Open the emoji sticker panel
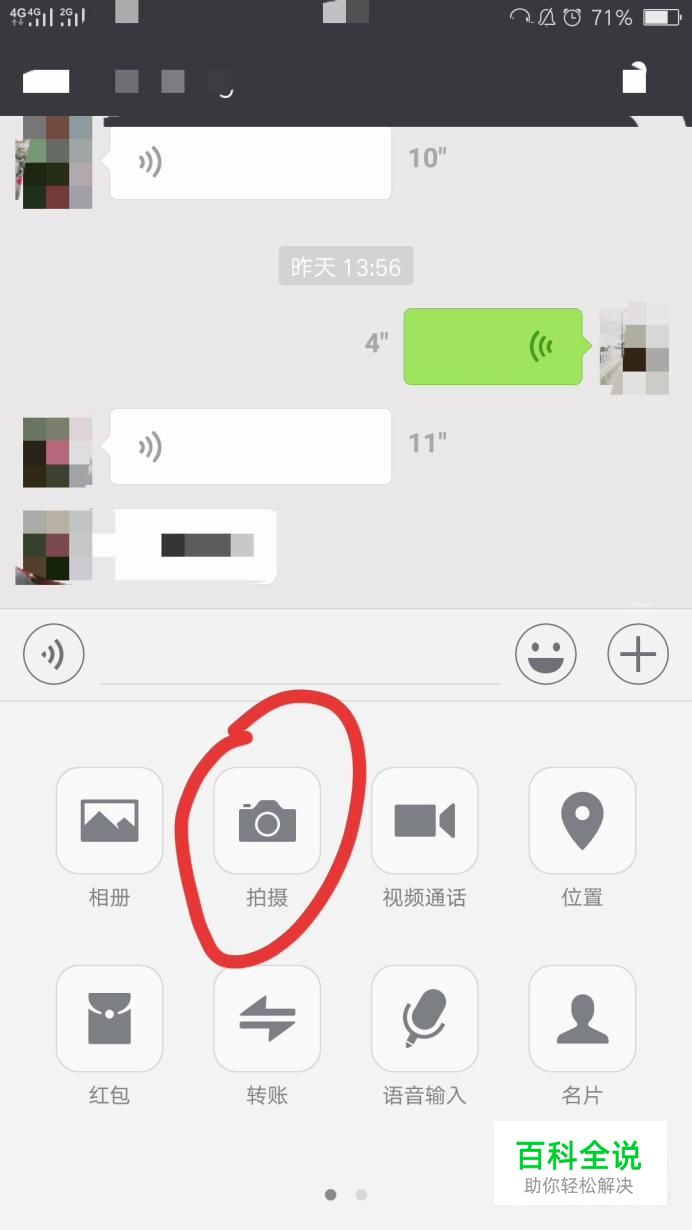 [x=546, y=655]
